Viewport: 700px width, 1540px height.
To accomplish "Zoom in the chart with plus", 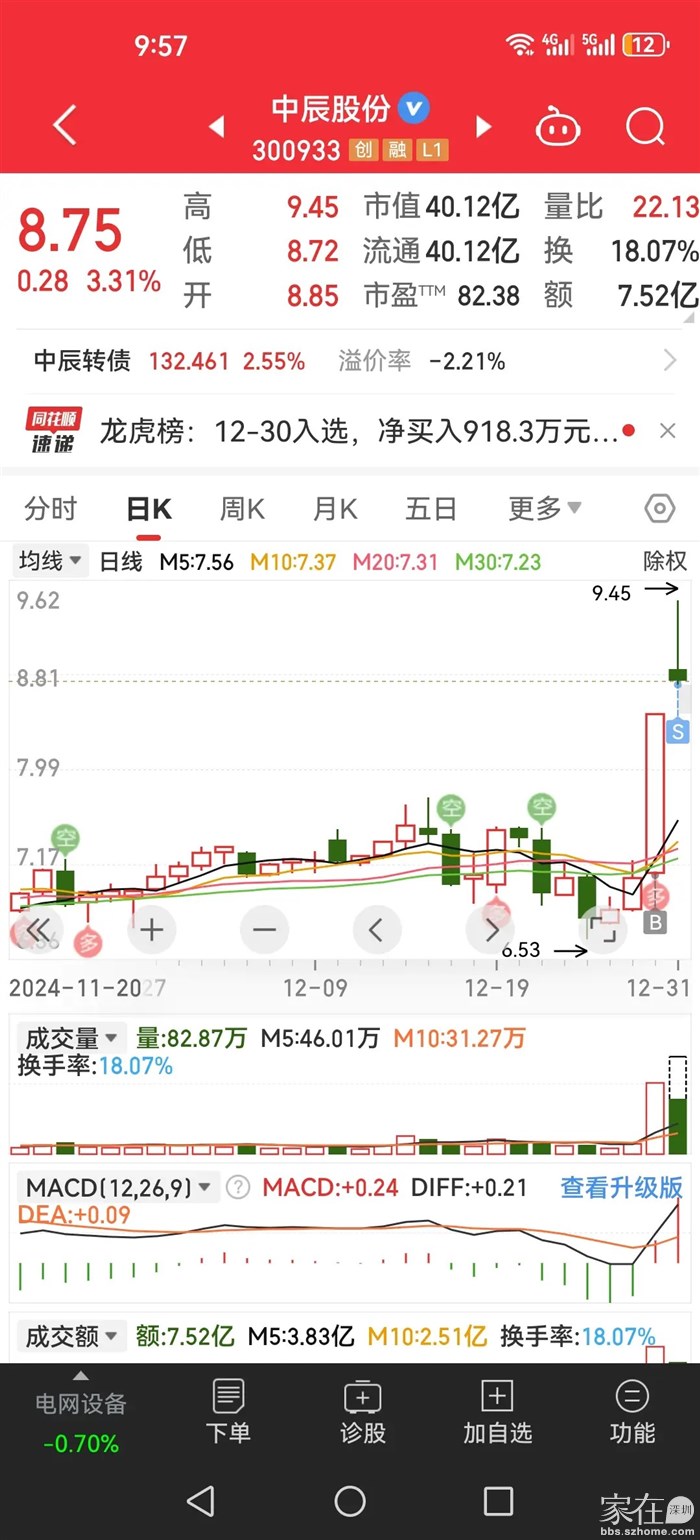I will coord(152,930).
